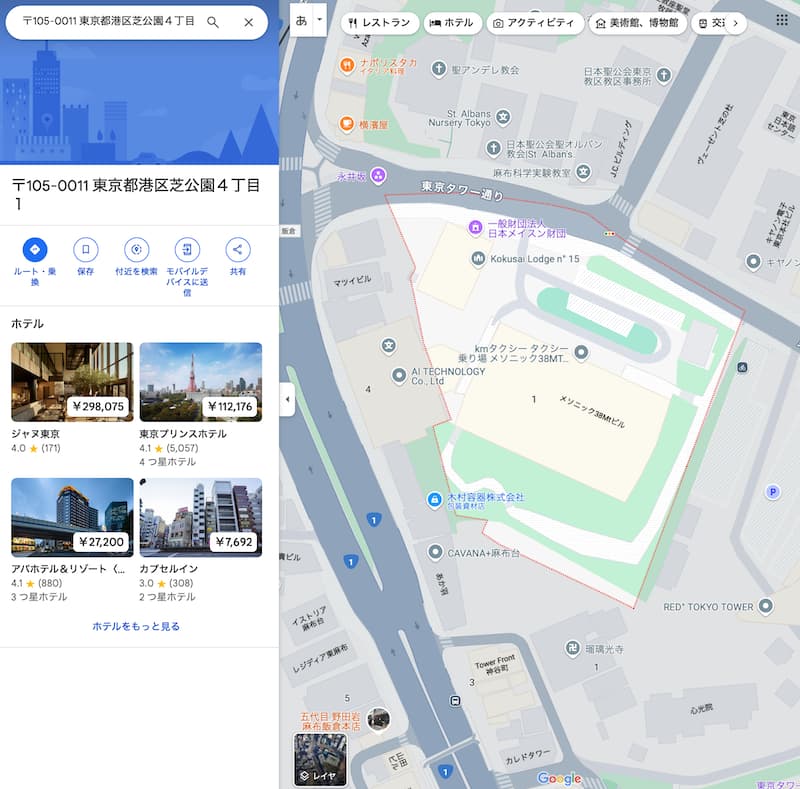Viewport: 800px width, 789px height.
Task: Switch map layers with レイヤ button
Action: click(319, 759)
